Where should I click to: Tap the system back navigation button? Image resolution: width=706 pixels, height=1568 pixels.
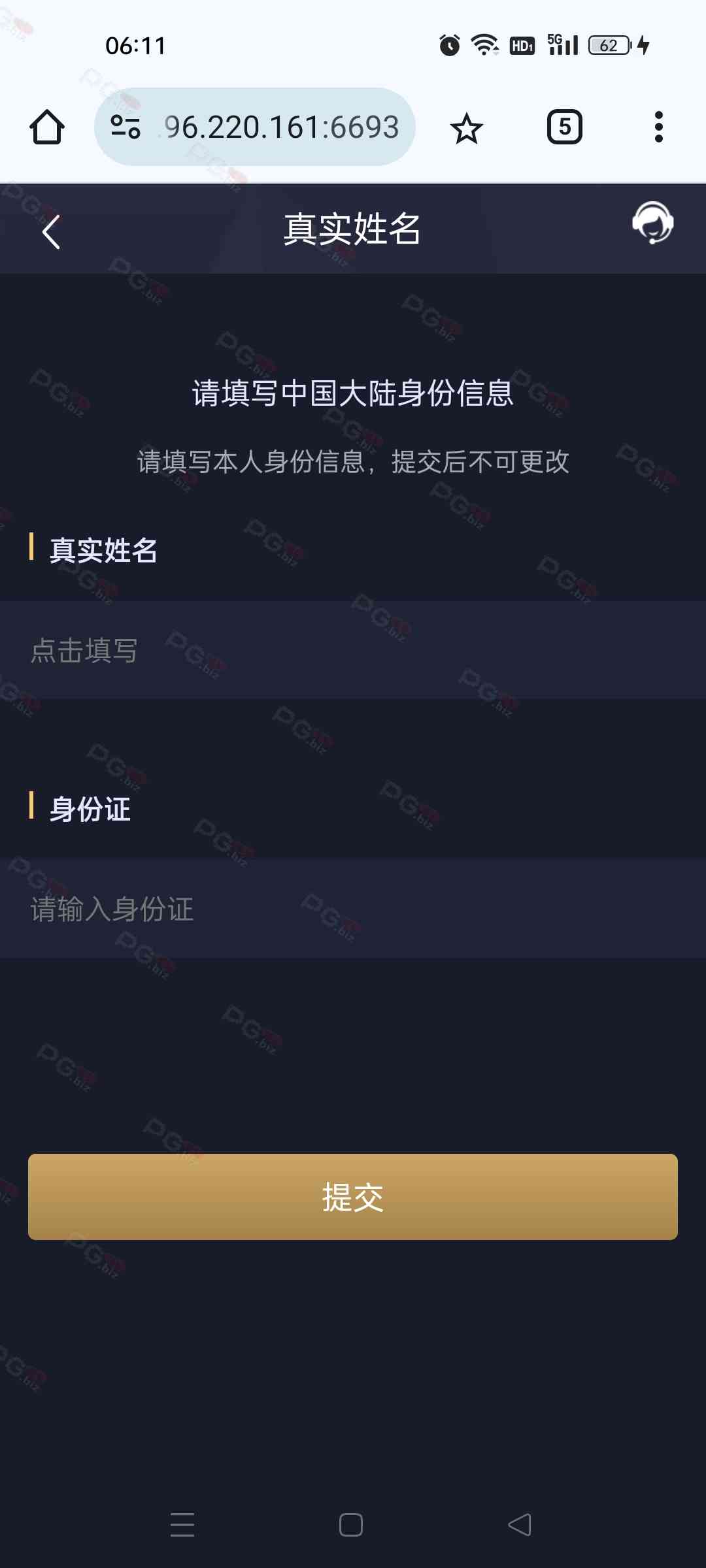(x=520, y=1525)
